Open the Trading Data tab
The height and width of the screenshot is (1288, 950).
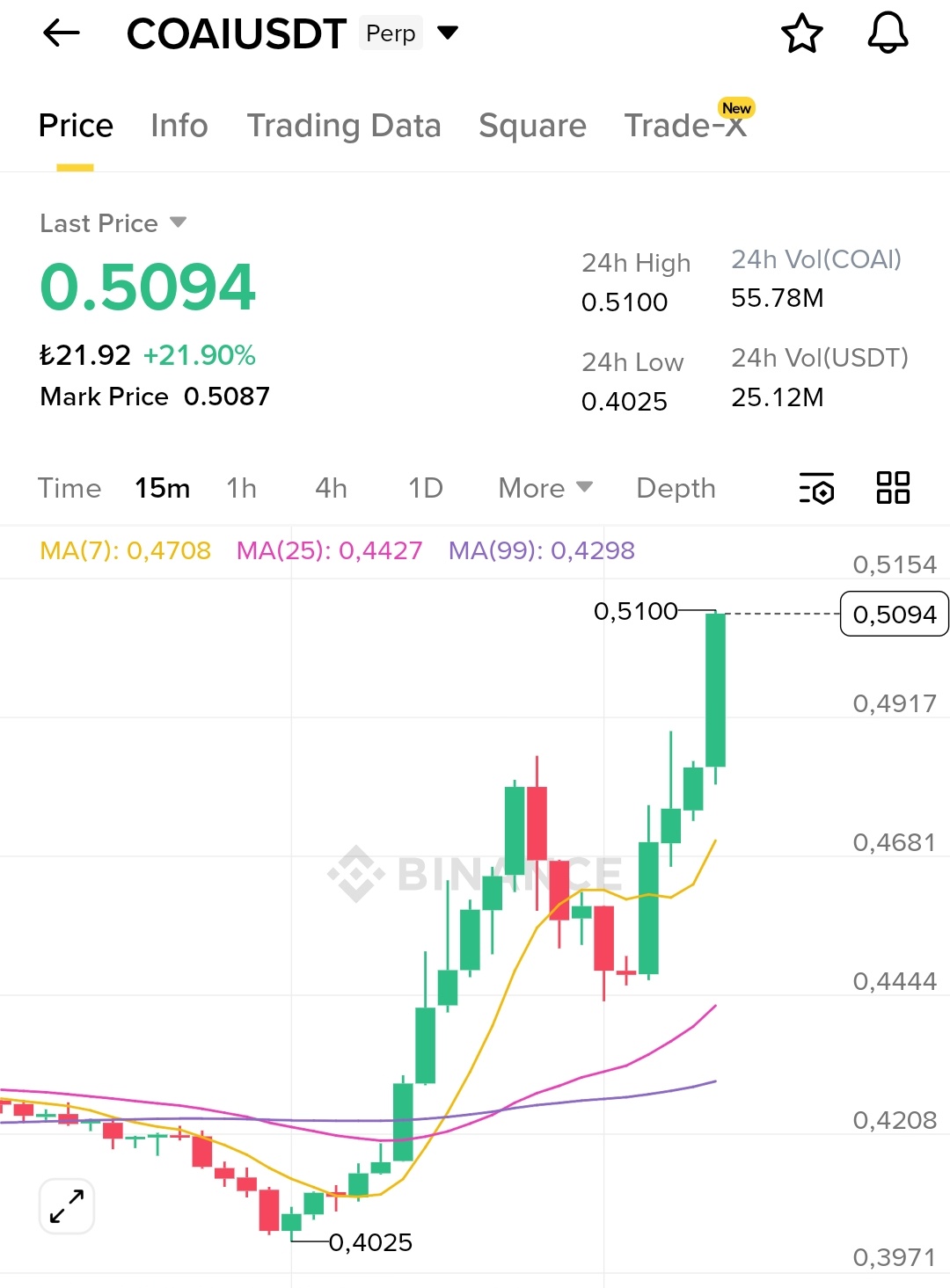click(343, 126)
